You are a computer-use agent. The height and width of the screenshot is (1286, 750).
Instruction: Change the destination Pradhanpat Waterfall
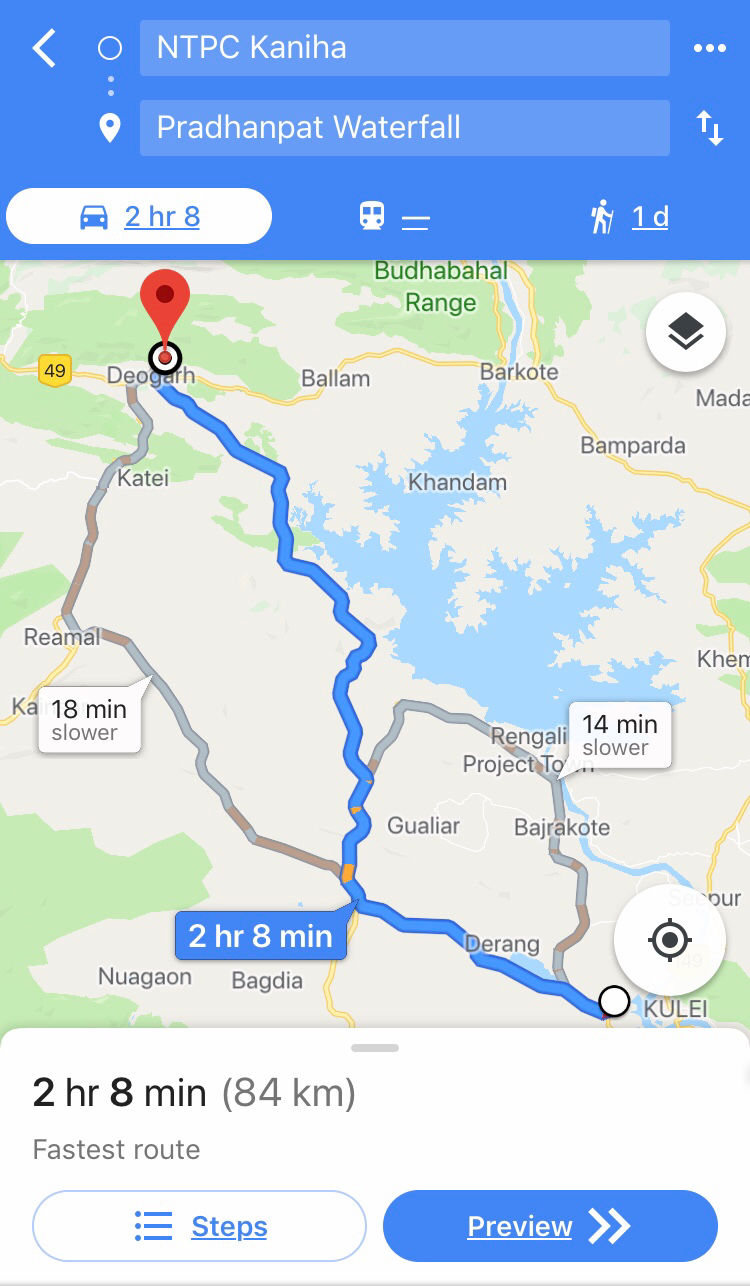click(404, 128)
